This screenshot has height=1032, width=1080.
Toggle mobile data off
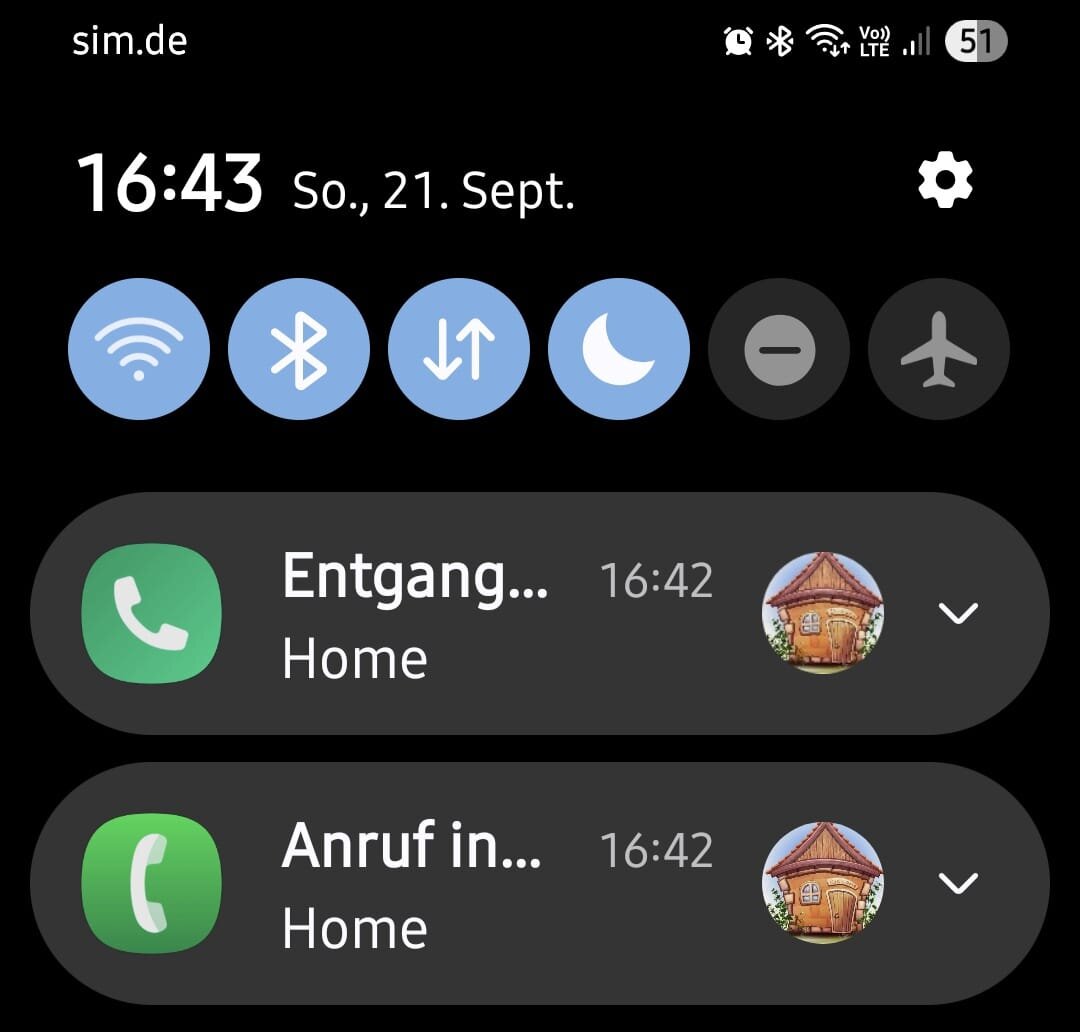459,349
